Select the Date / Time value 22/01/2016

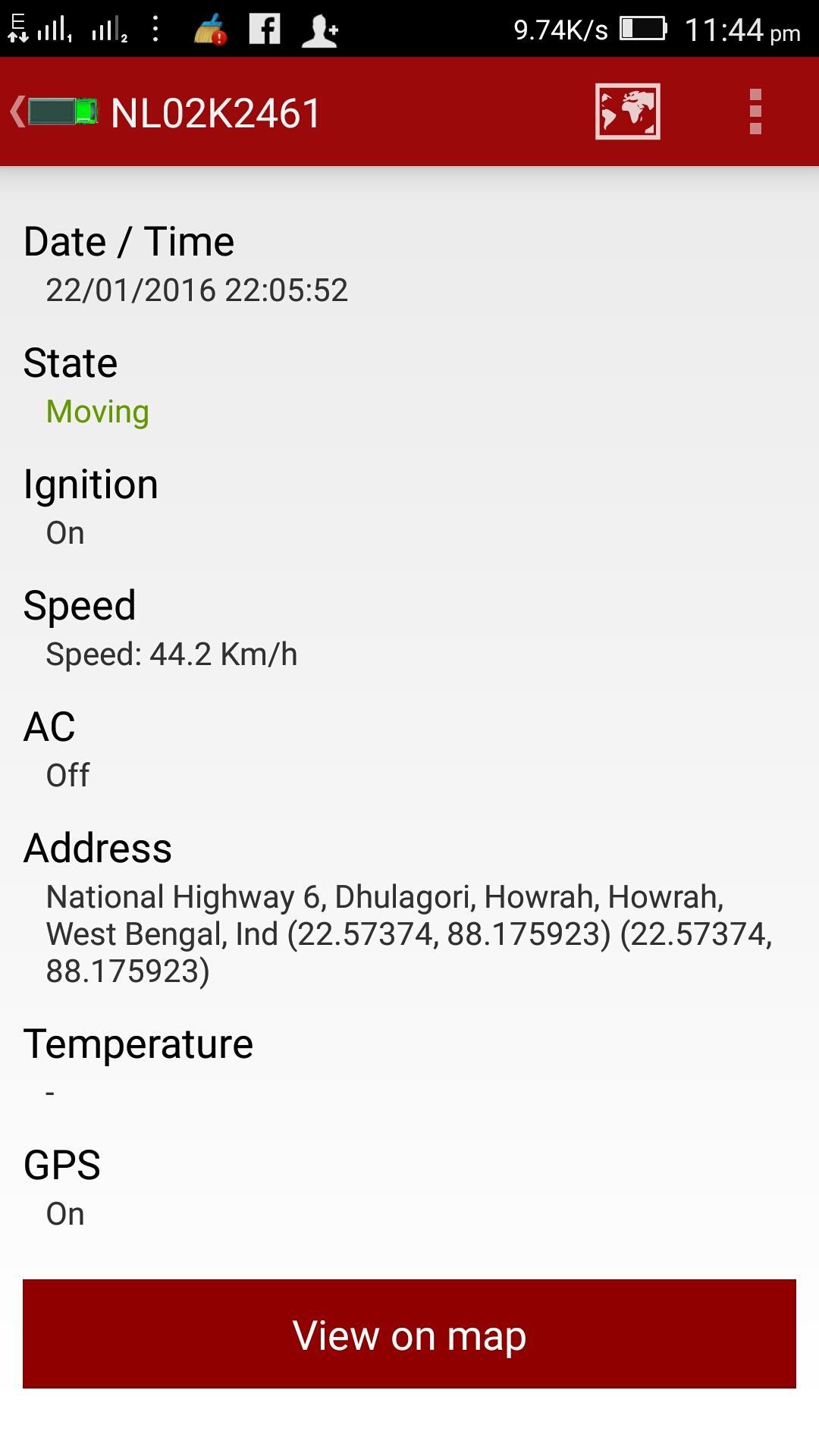pyautogui.click(x=198, y=290)
